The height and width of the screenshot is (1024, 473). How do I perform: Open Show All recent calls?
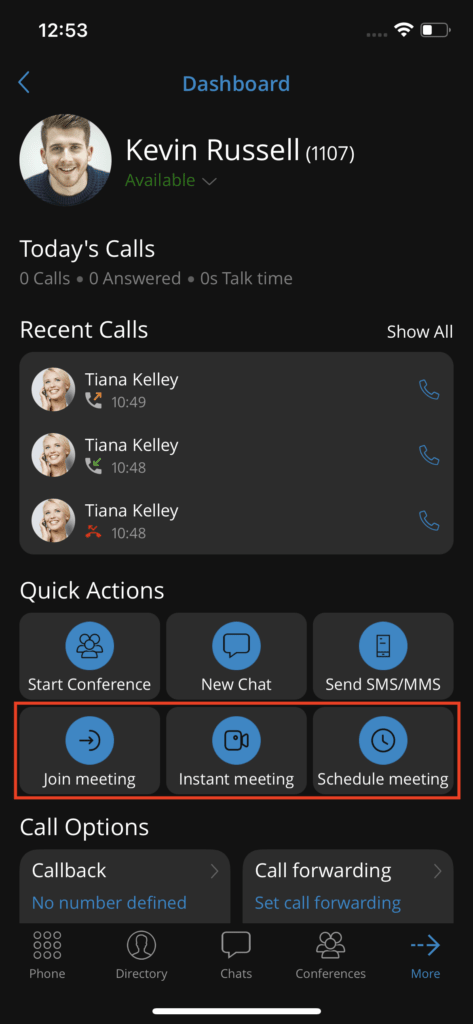click(419, 332)
